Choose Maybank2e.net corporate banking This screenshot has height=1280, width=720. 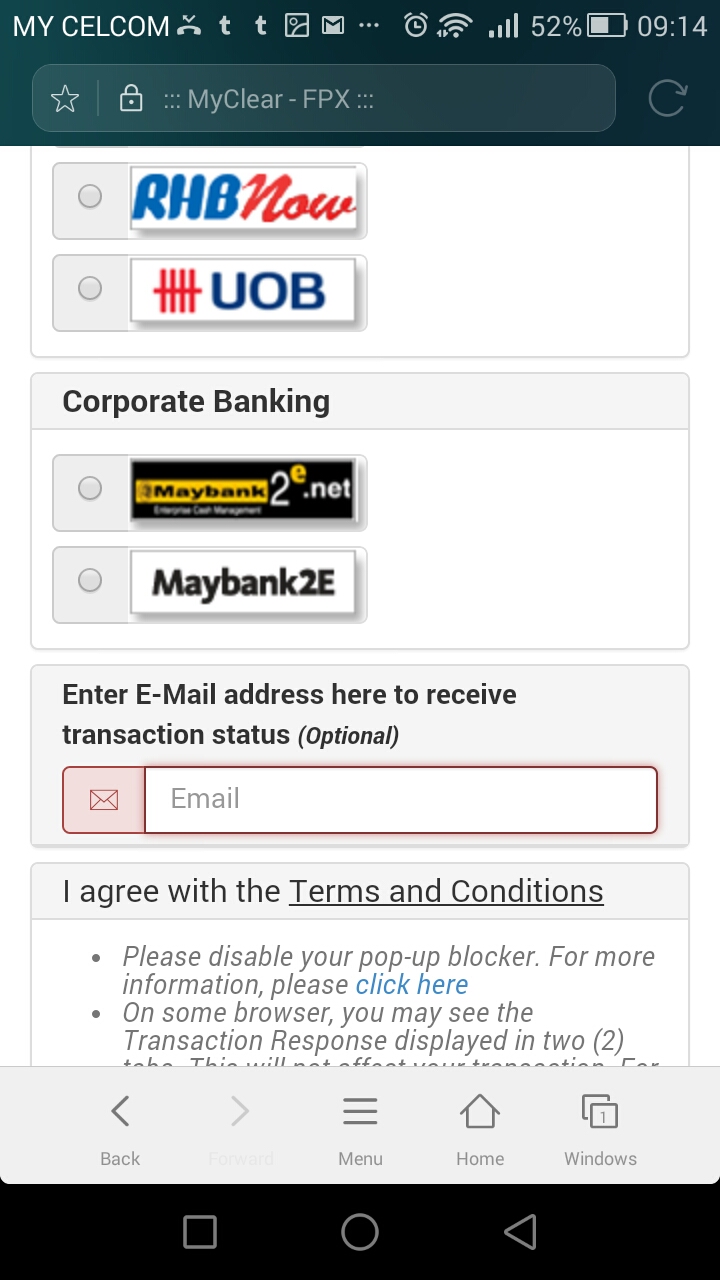click(90, 489)
